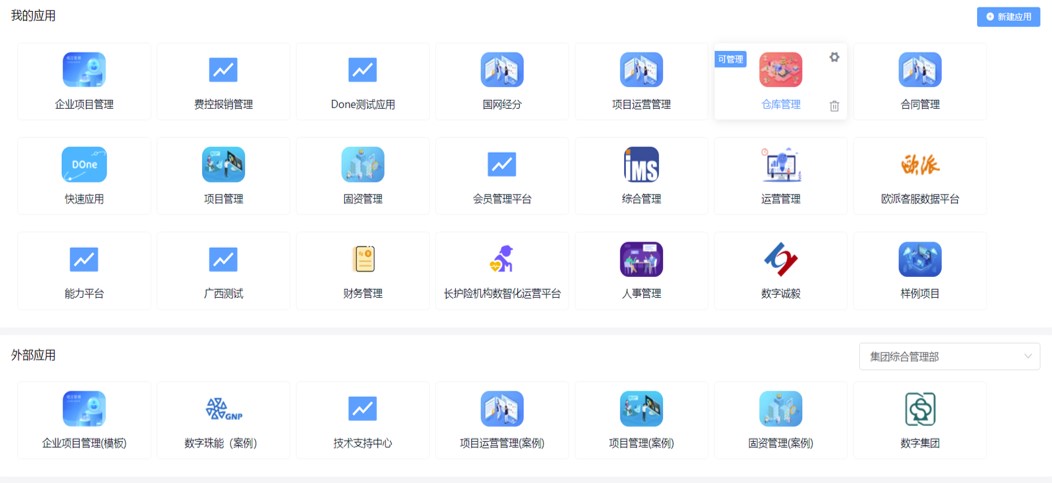
Task: Open 欧派客服数据平台
Action: coord(919,175)
